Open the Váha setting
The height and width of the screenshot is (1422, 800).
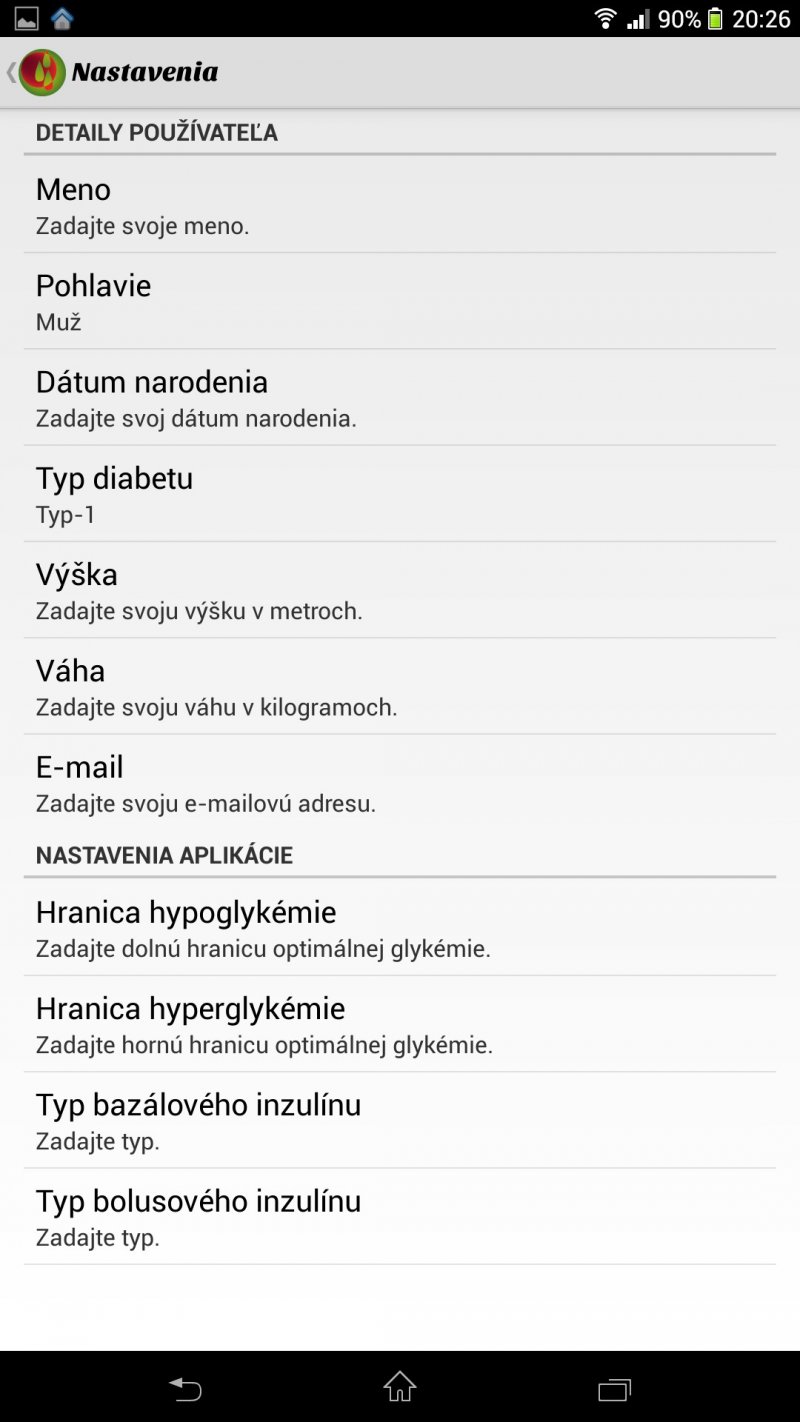[400, 687]
